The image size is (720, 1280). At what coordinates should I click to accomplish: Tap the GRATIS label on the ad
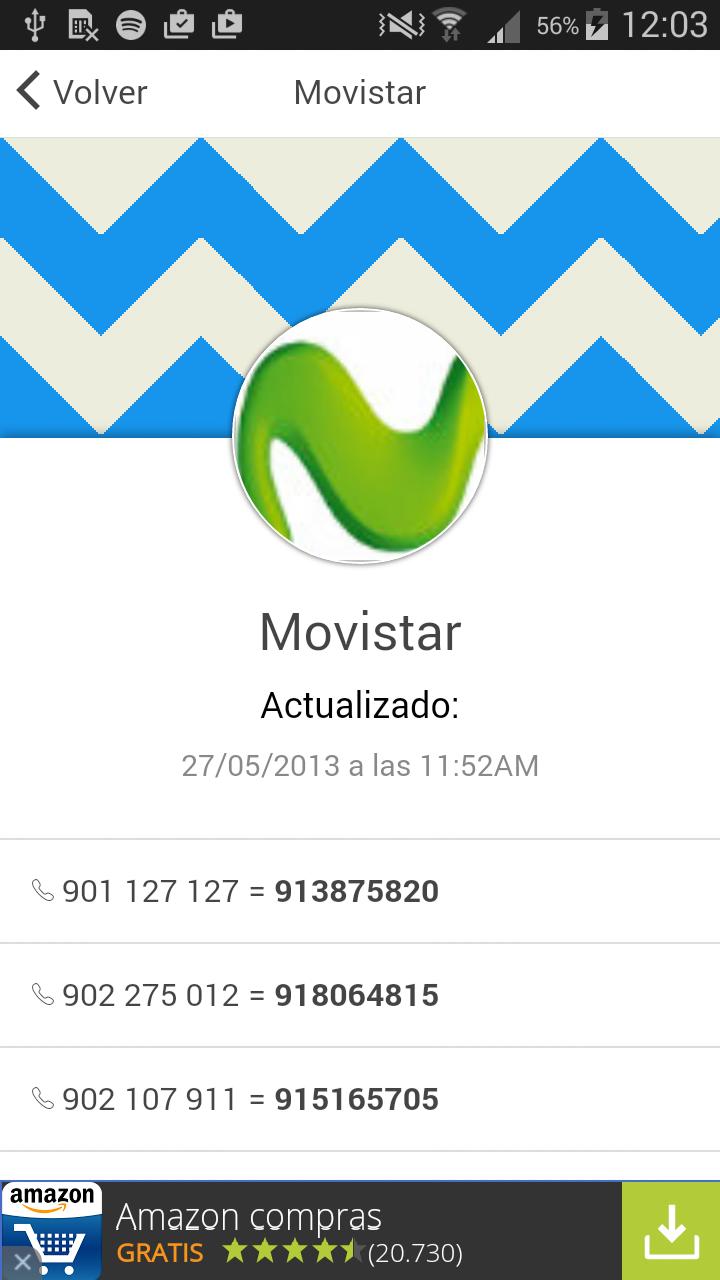coord(160,1253)
